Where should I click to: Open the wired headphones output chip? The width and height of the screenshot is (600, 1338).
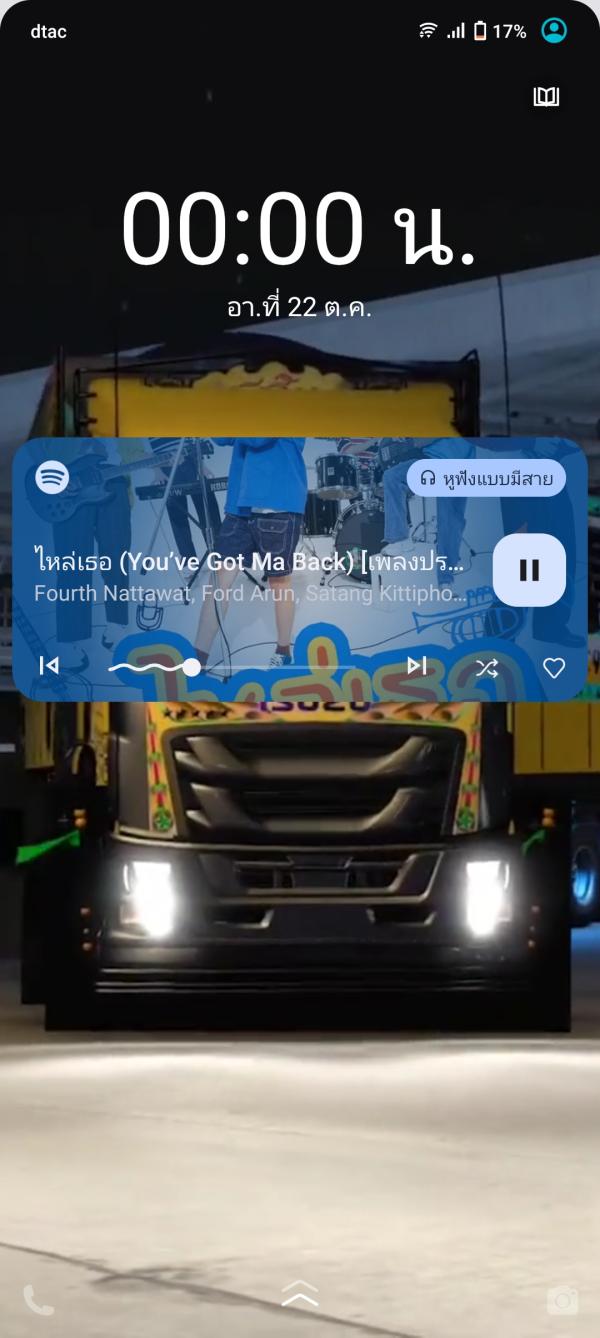tap(486, 478)
